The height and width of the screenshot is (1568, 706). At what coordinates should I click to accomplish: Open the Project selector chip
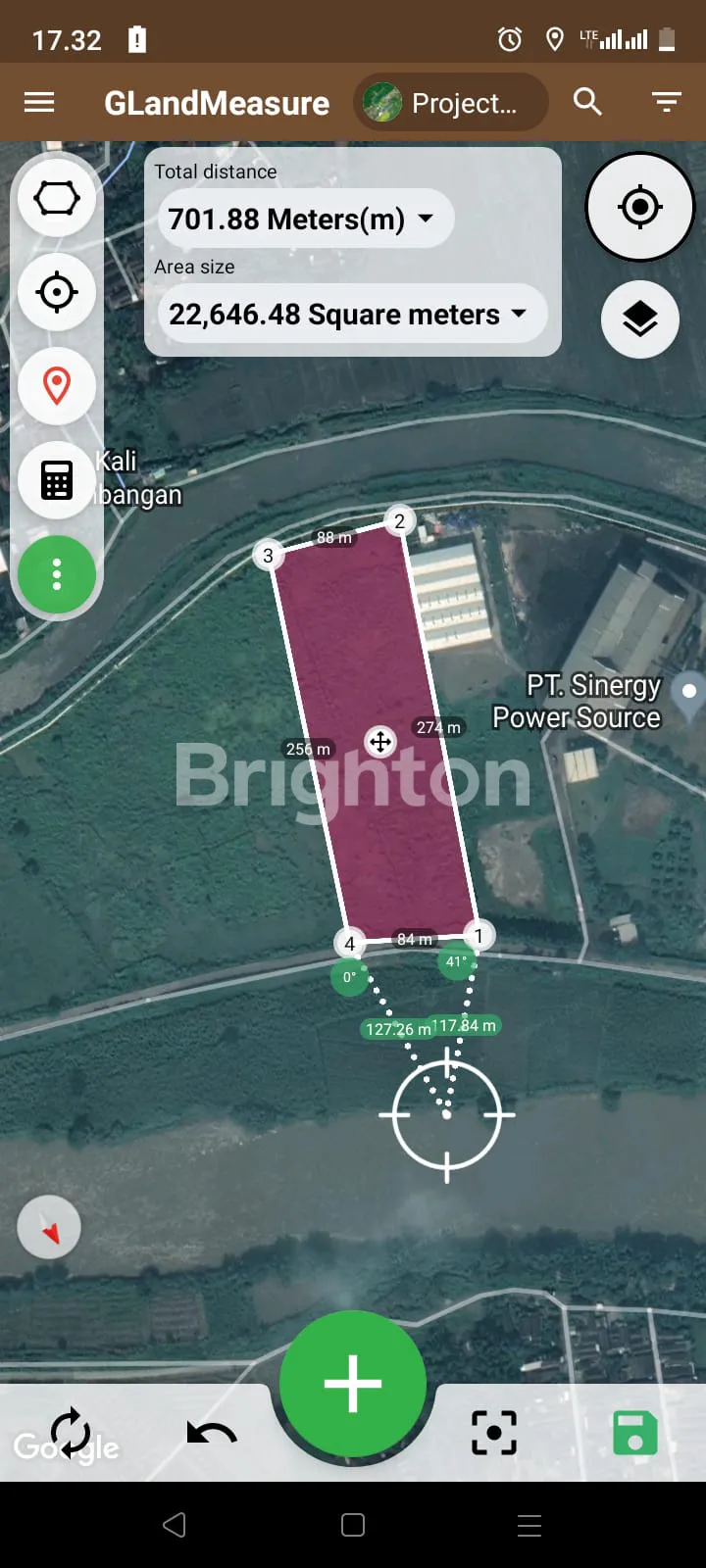(x=450, y=102)
